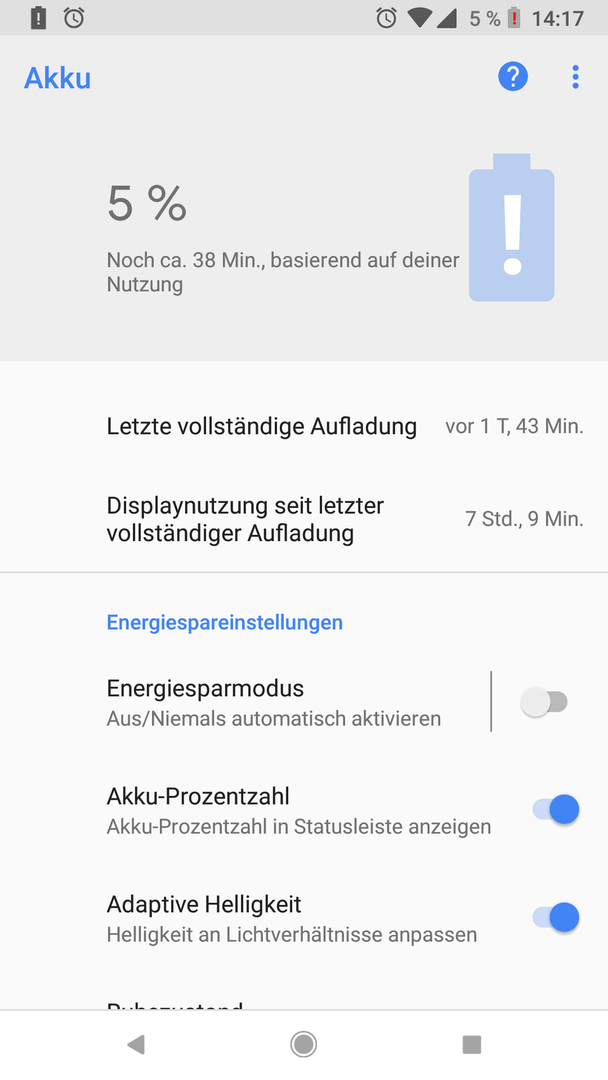Go to home via navigation bar
This screenshot has height=1080, width=608.
coord(304,1045)
